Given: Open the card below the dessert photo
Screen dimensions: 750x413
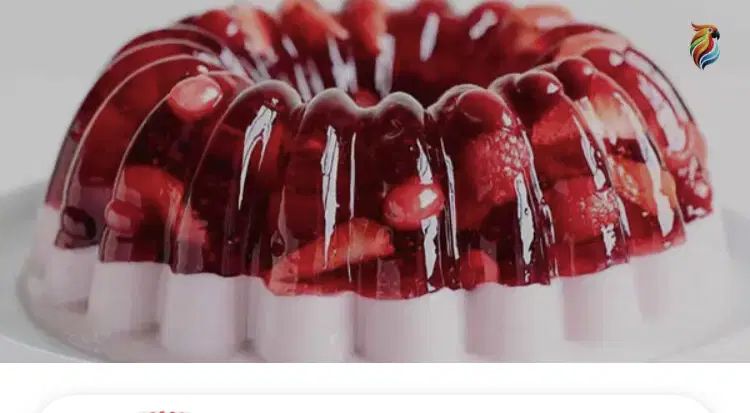Looking at the screenshot, I should 375,404.
